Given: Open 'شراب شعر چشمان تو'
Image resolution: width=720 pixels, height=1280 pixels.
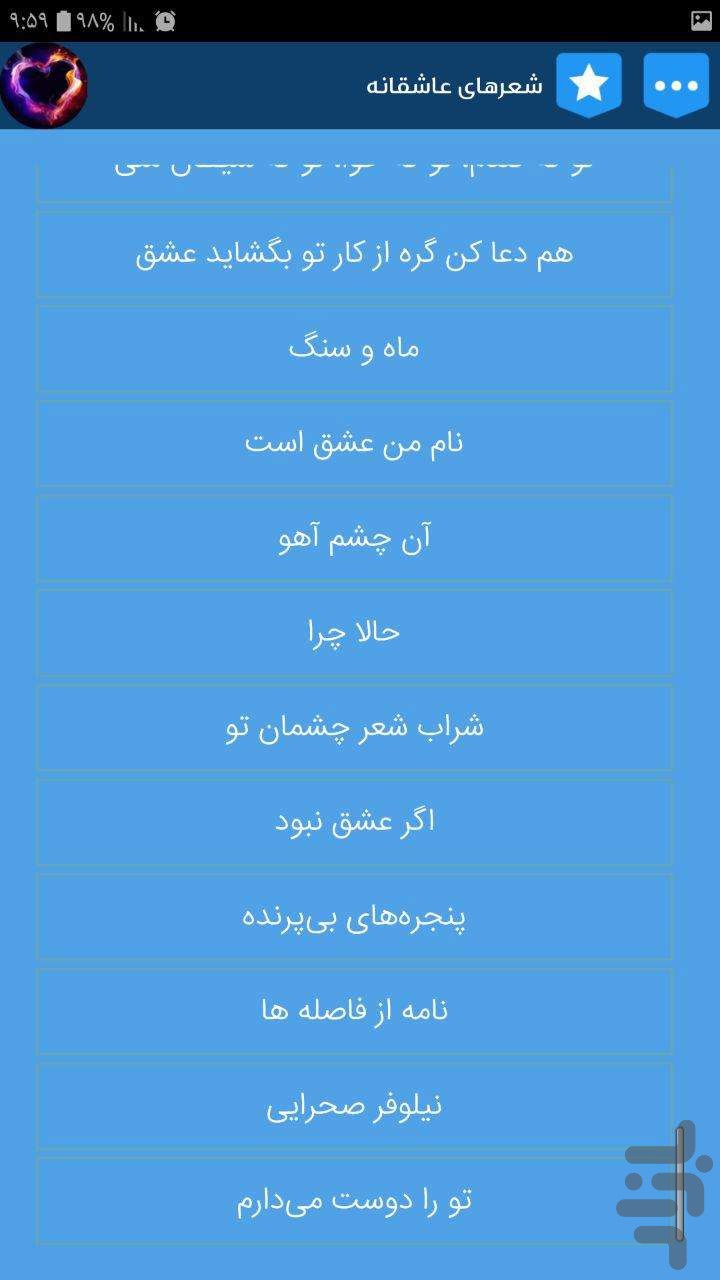Looking at the screenshot, I should point(355,727).
